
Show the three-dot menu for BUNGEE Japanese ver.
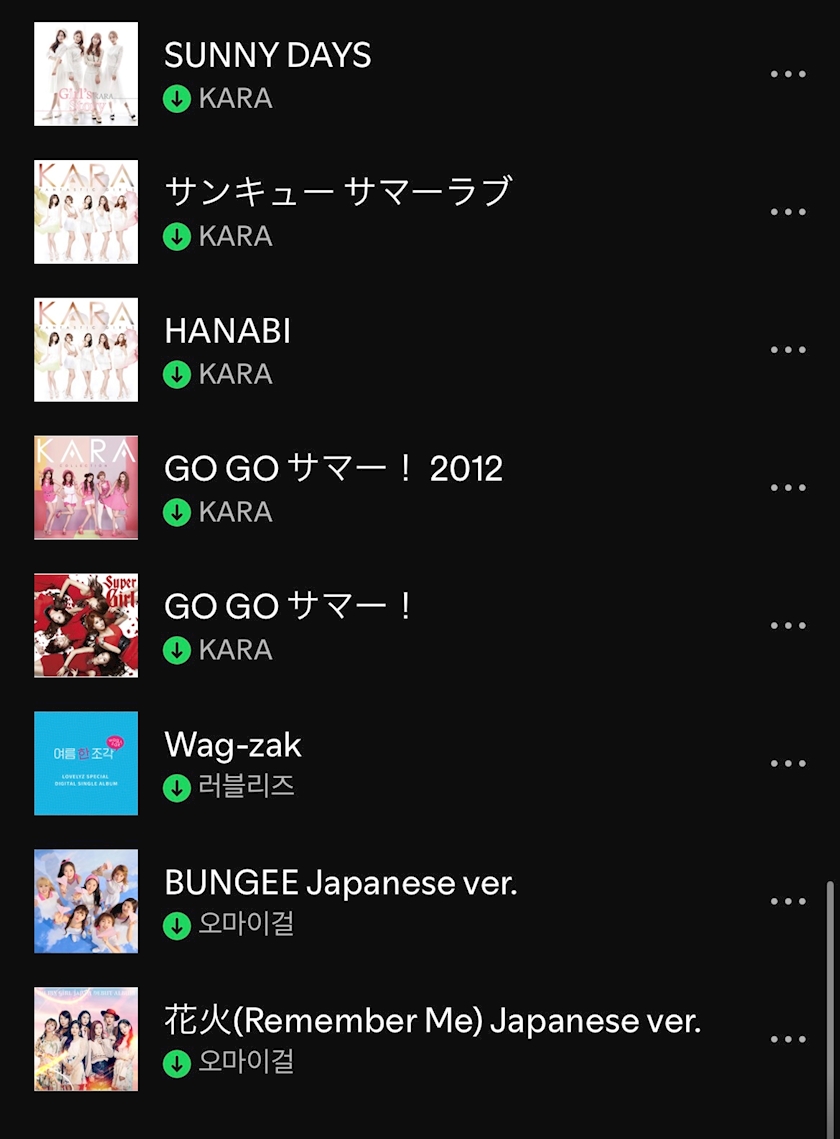point(788,902)
